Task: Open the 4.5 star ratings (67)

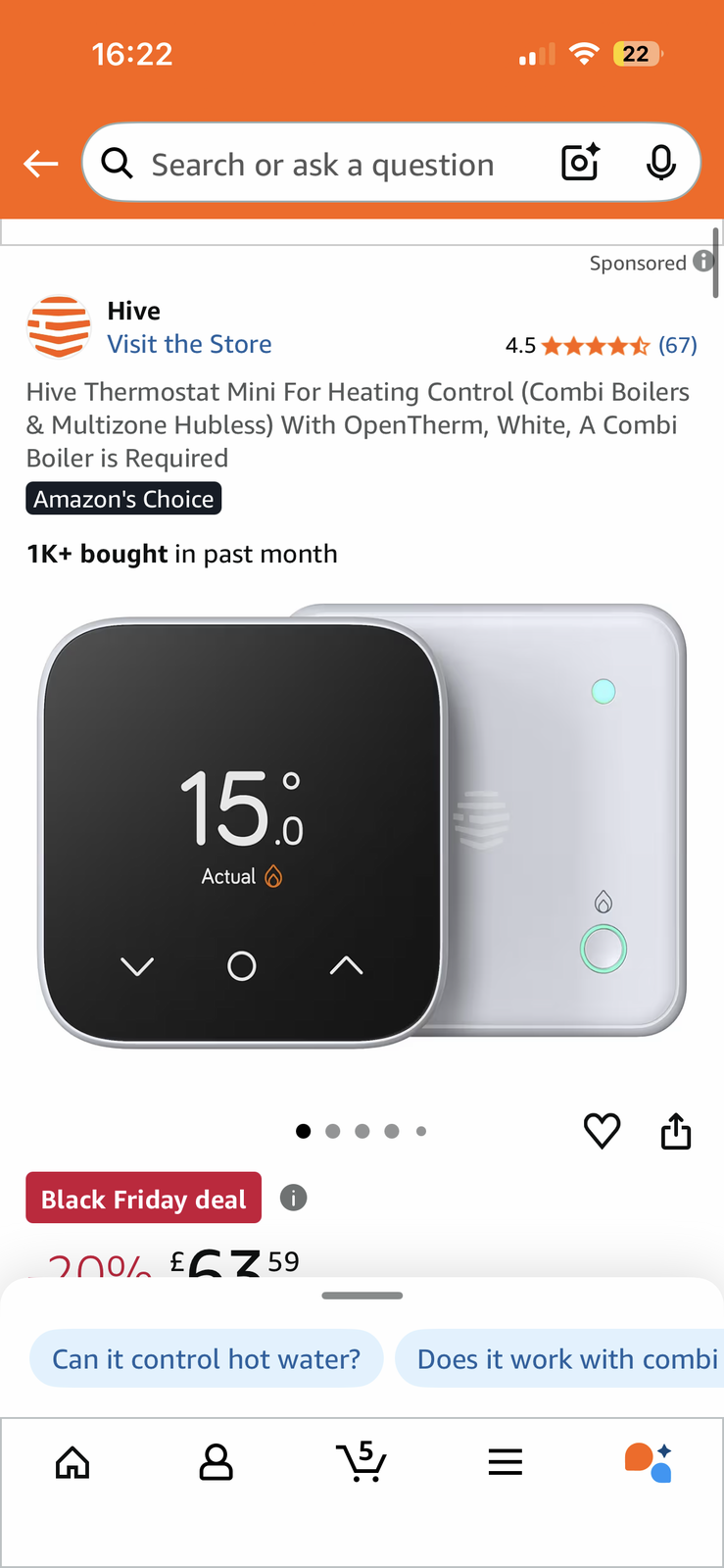Action: 601,345
